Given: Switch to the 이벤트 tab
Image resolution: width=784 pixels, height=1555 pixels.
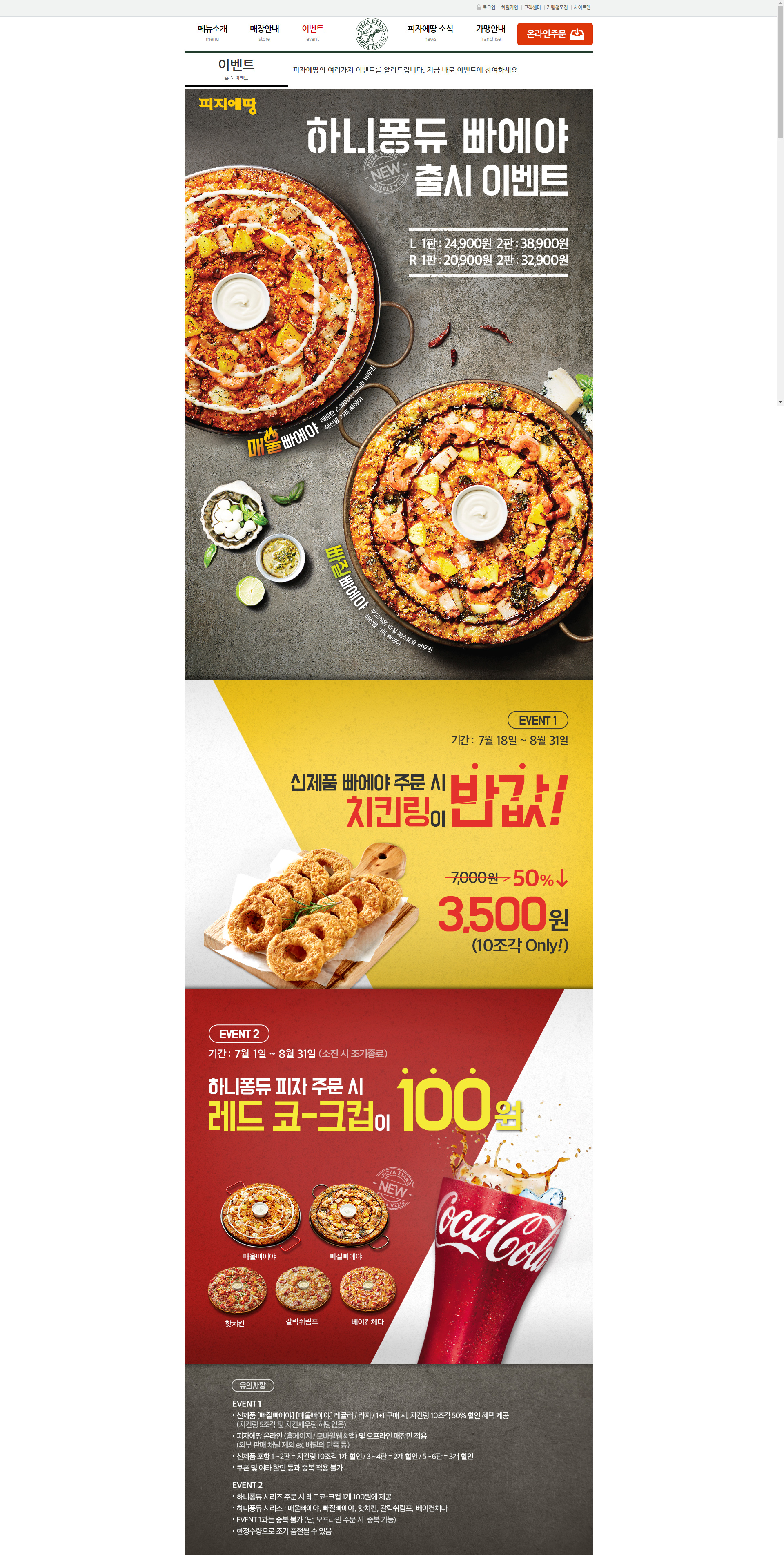Looking at the screenshot, I should (x=313, y=33).
